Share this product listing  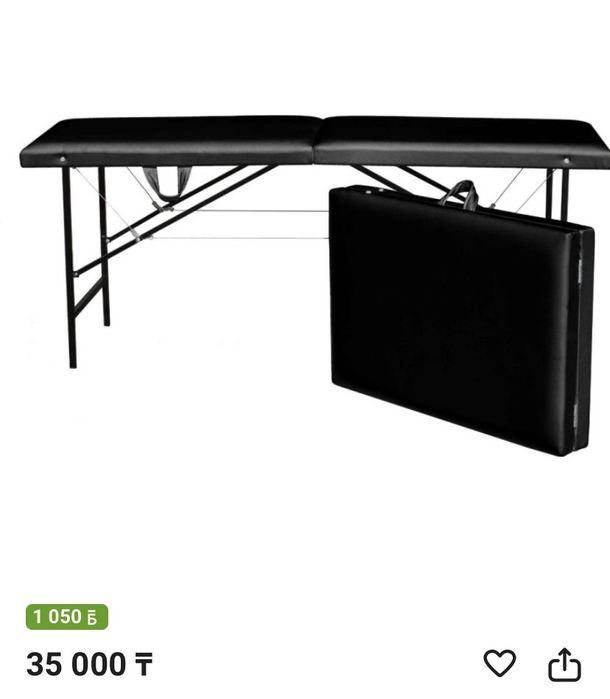pos(564,663)
